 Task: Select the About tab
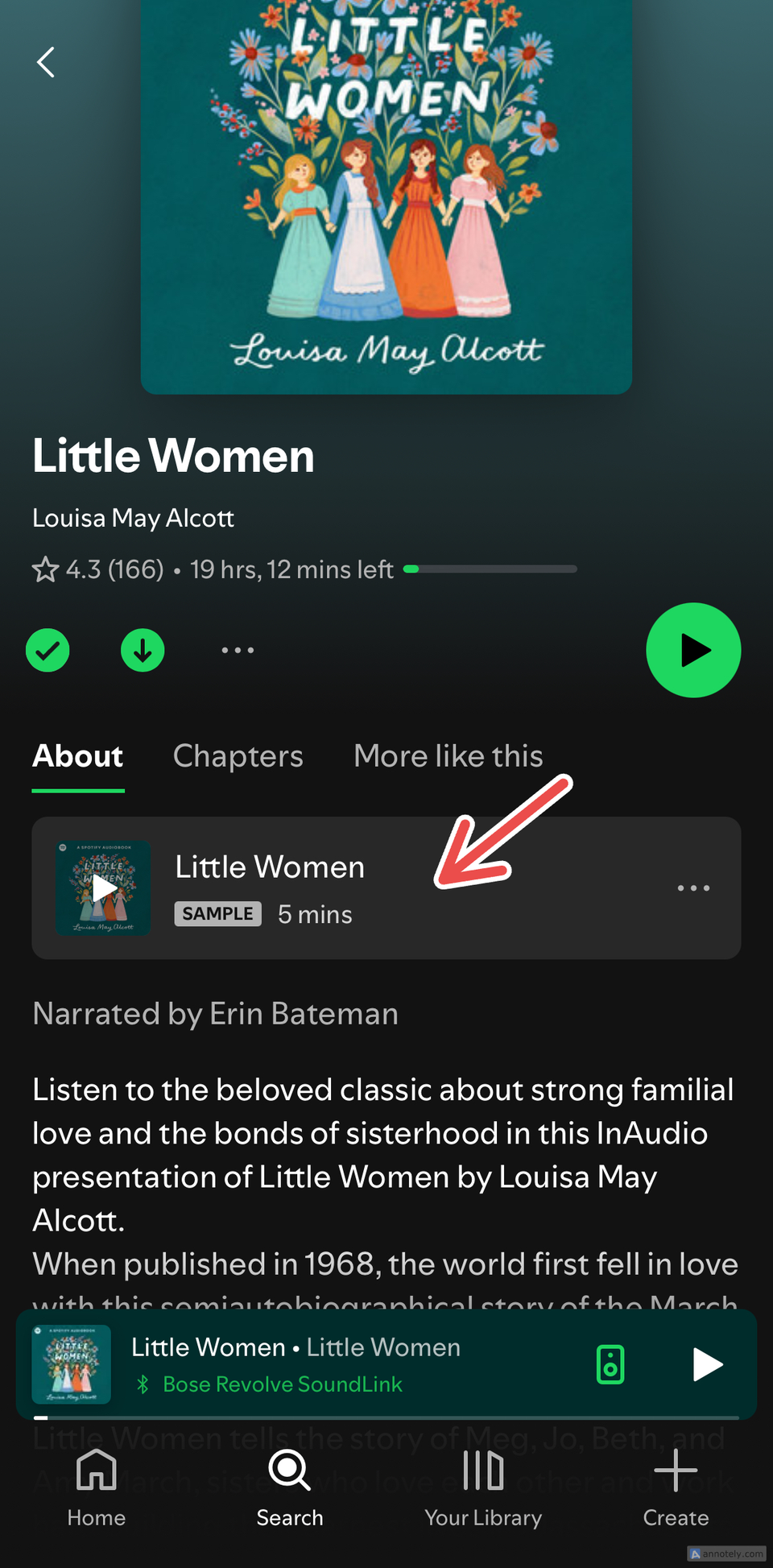tap(78, 756)
